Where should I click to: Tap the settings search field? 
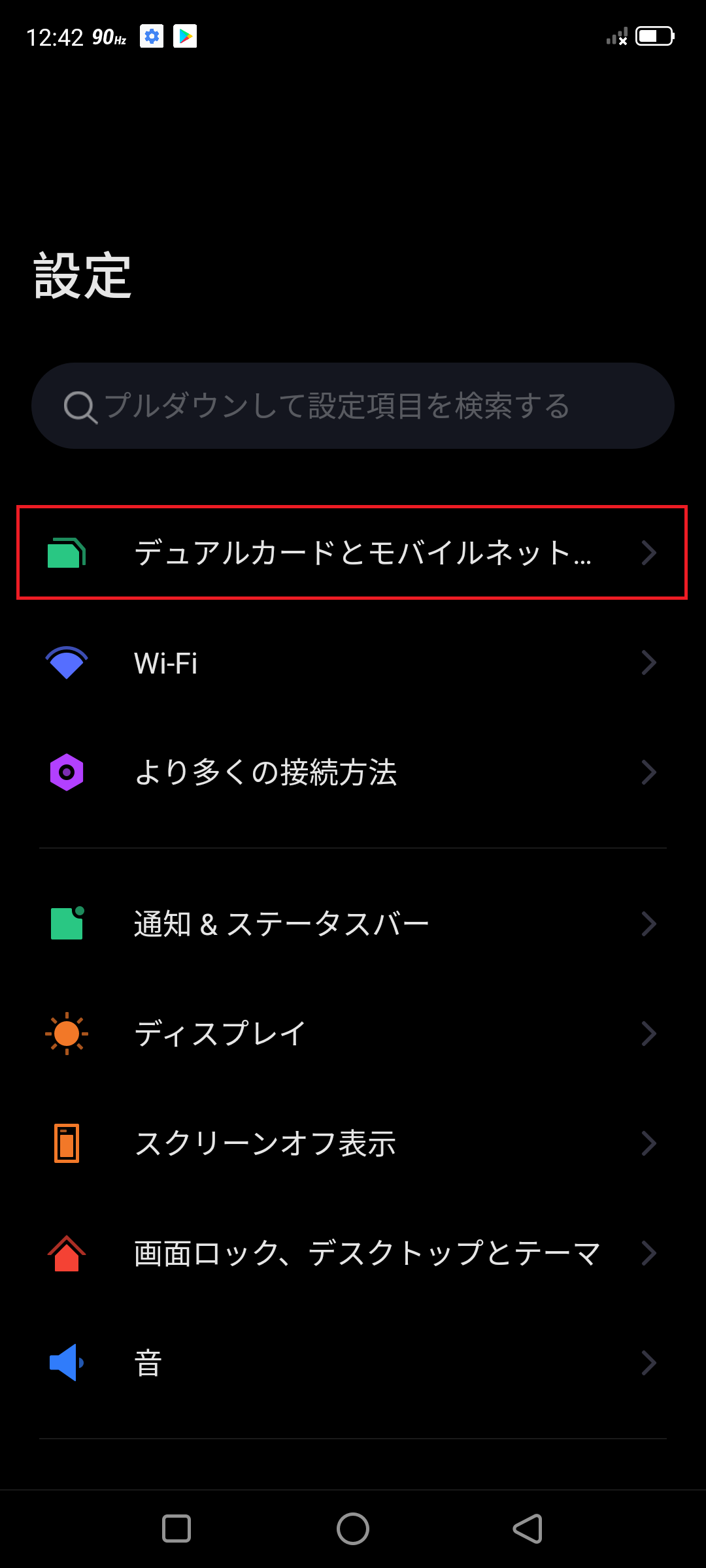click(353, 405)
